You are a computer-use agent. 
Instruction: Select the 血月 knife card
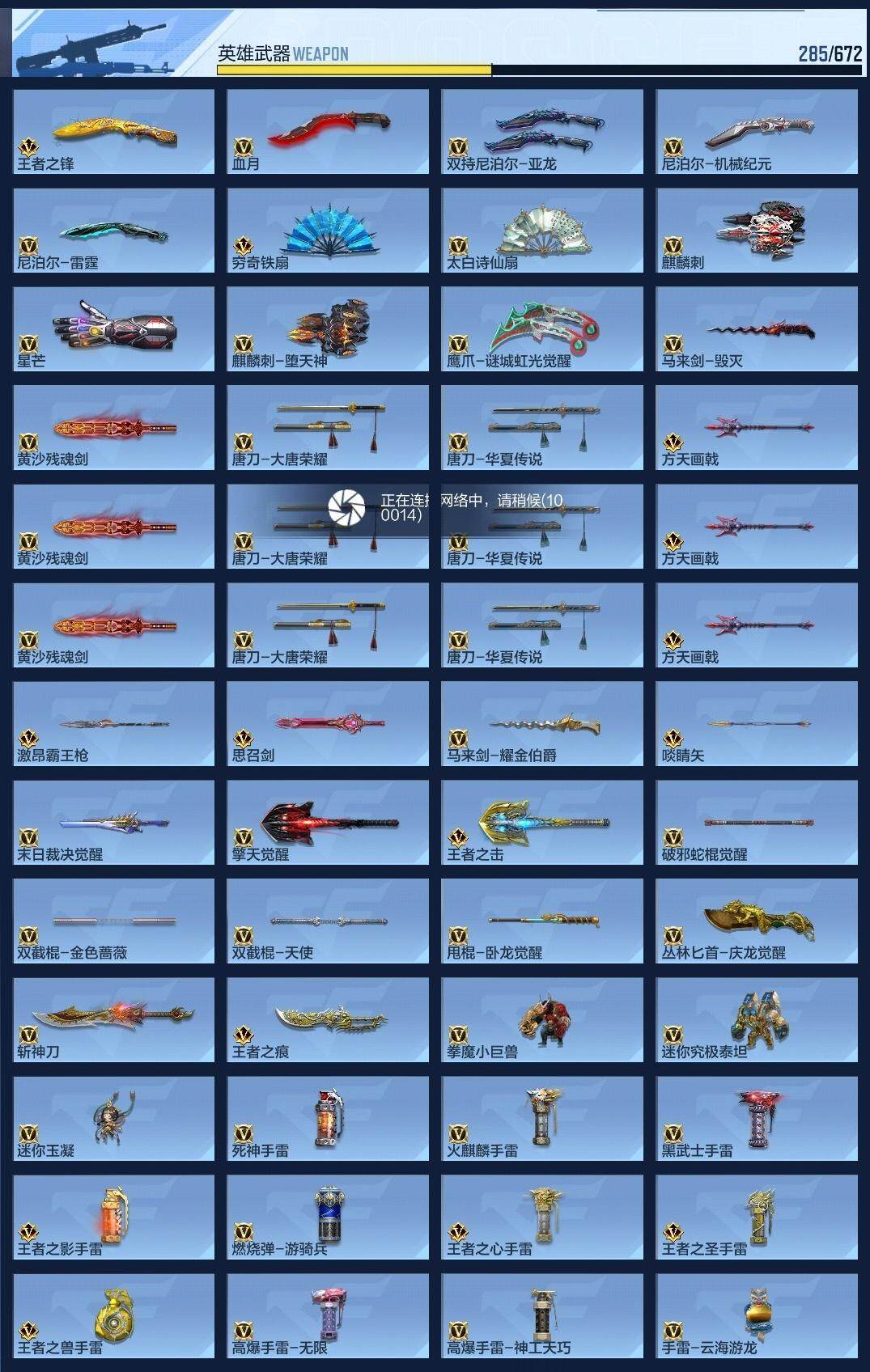pyautogui.click(x=328, y=131)
